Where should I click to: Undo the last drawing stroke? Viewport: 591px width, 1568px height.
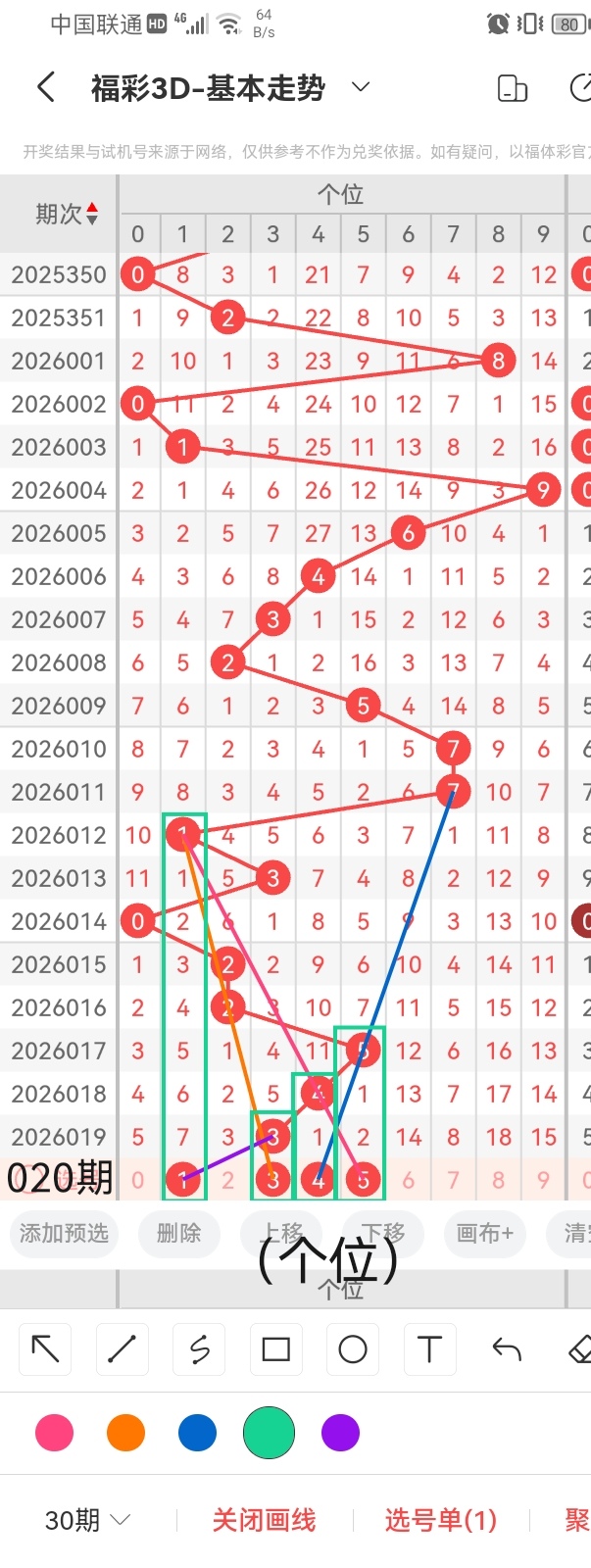pos(507,1349)
